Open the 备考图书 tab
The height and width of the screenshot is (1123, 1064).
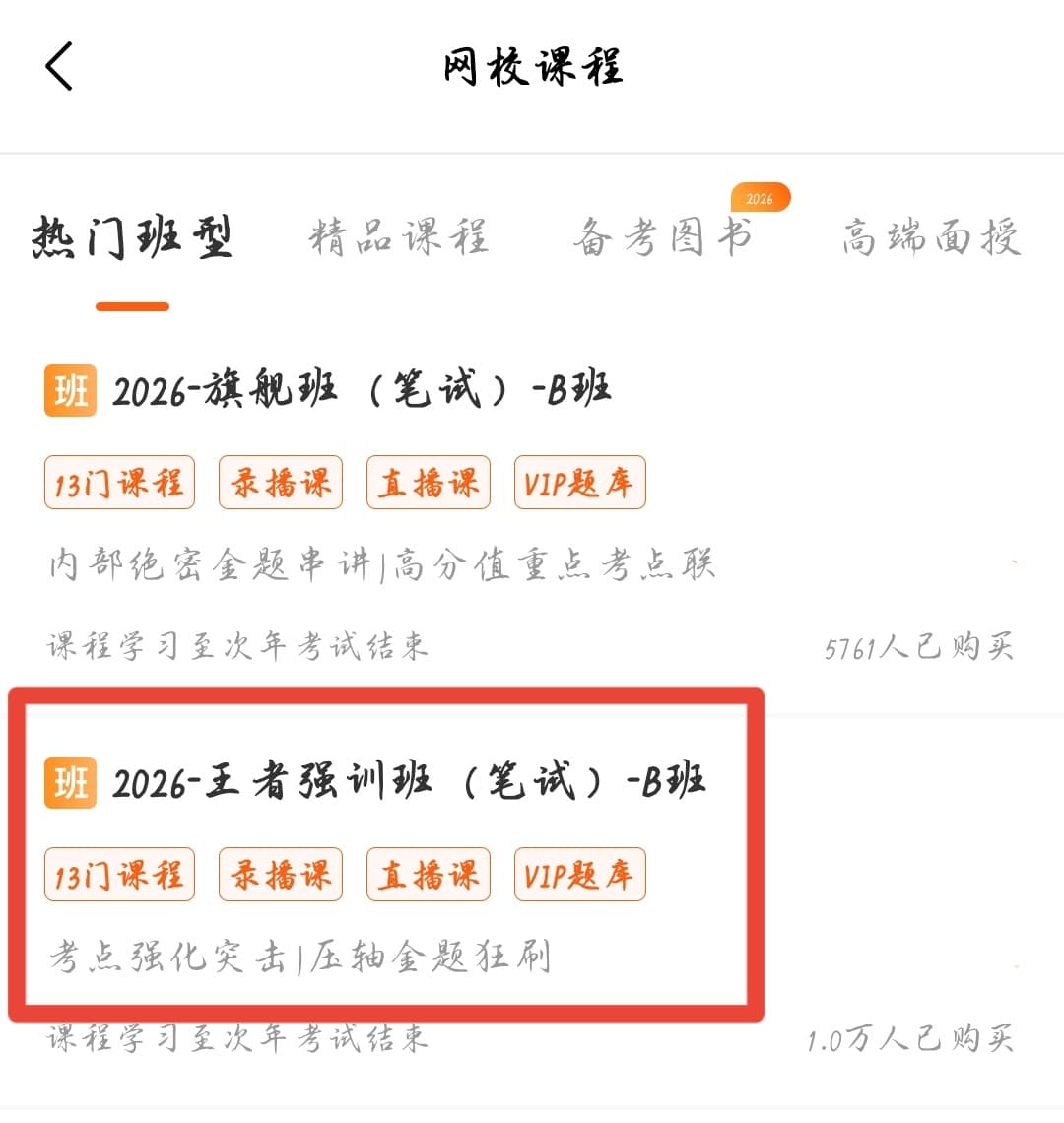(663, 238)
